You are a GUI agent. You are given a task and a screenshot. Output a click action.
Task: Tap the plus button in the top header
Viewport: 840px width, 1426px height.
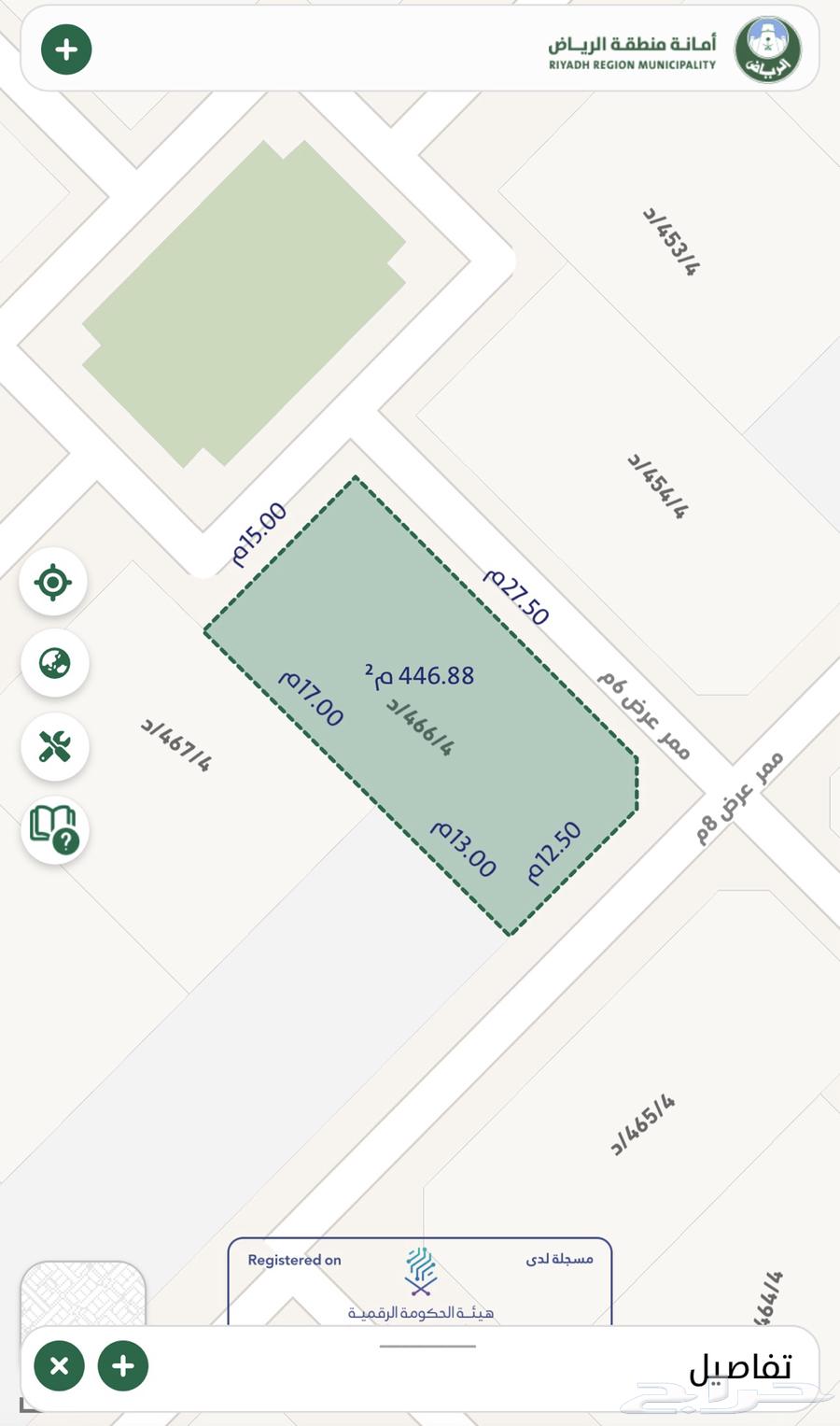[66, 49]
